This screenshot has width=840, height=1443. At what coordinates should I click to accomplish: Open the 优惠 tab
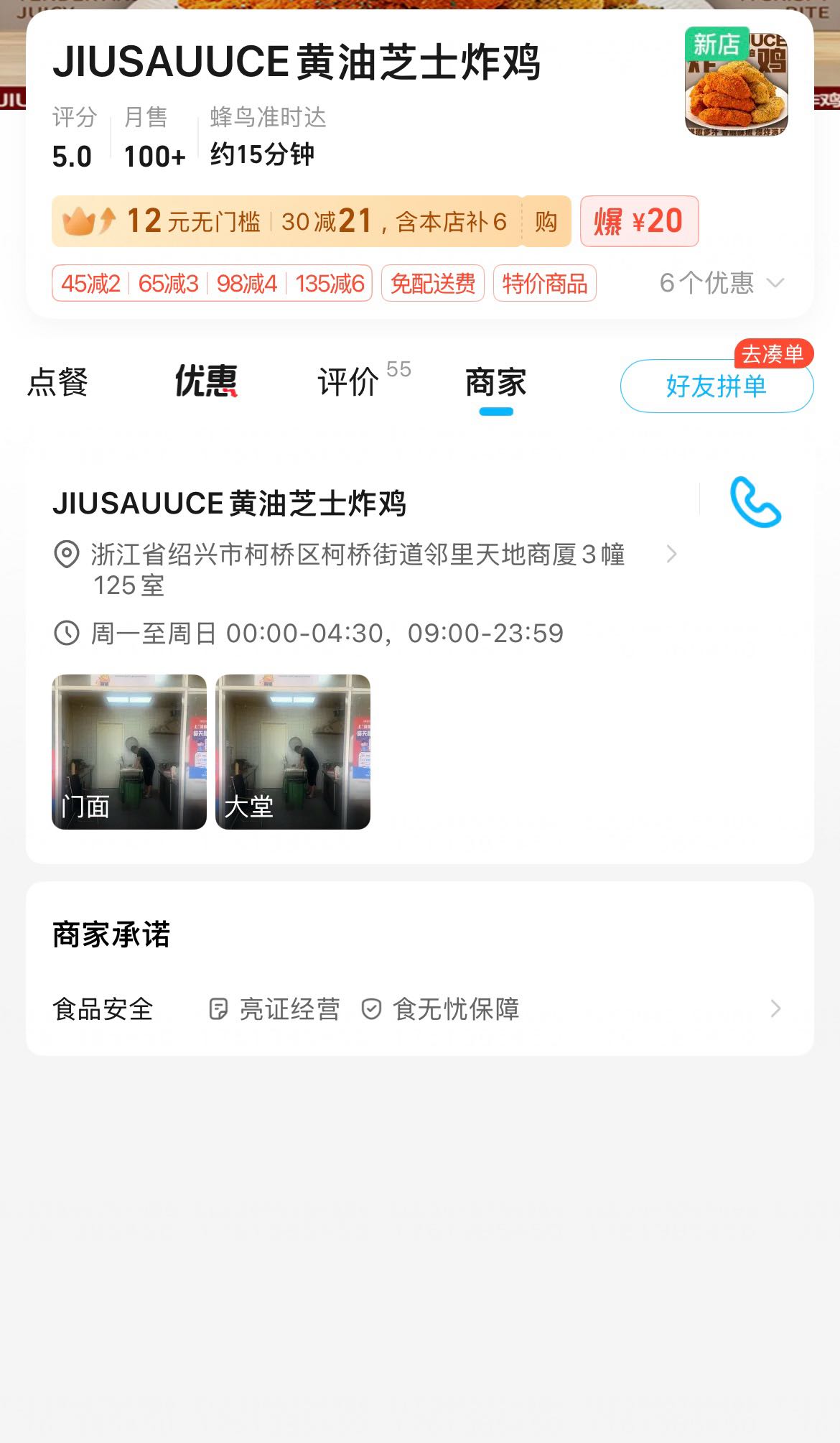(206, 381)
